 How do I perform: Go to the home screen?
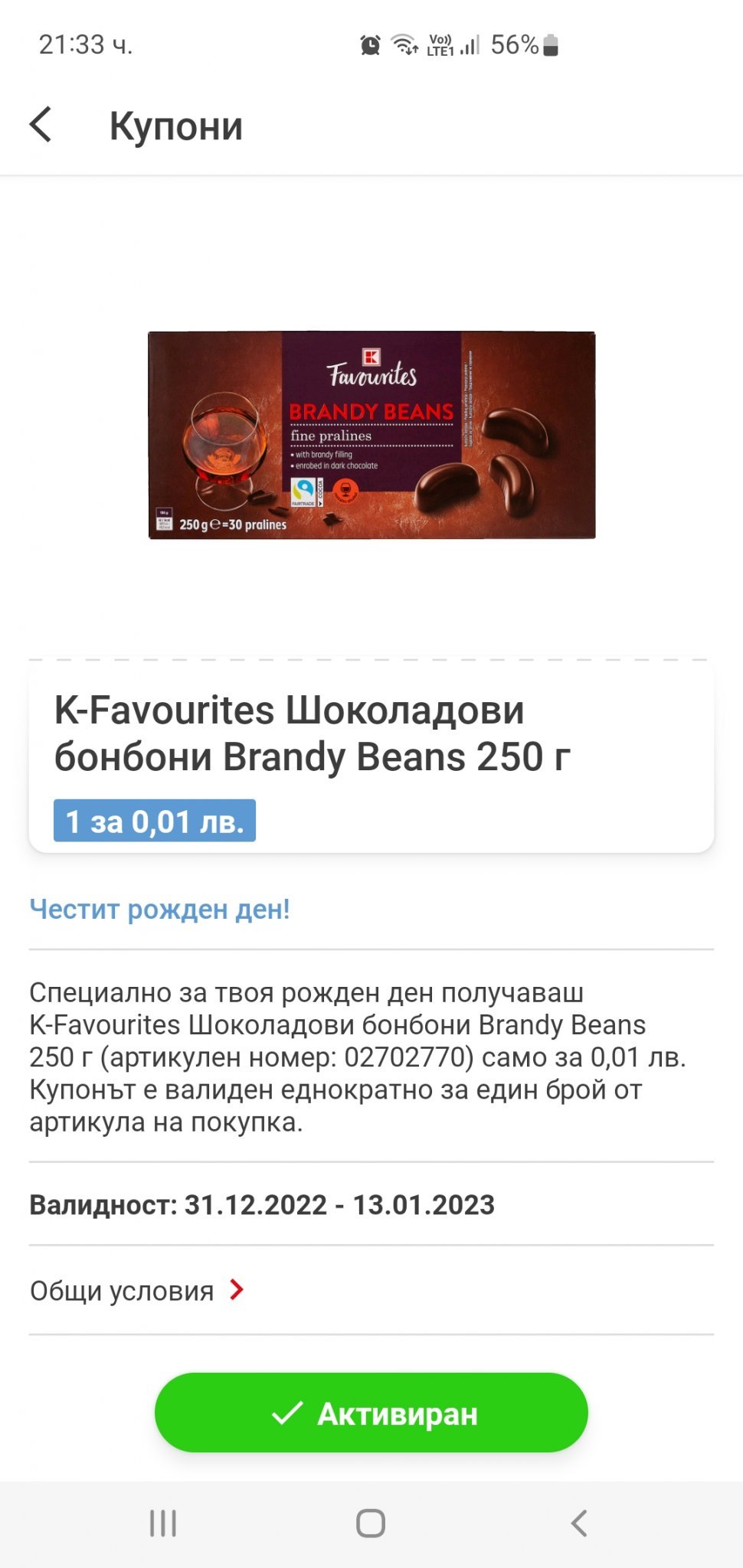pyautogui.click(x=371, y=1524)
